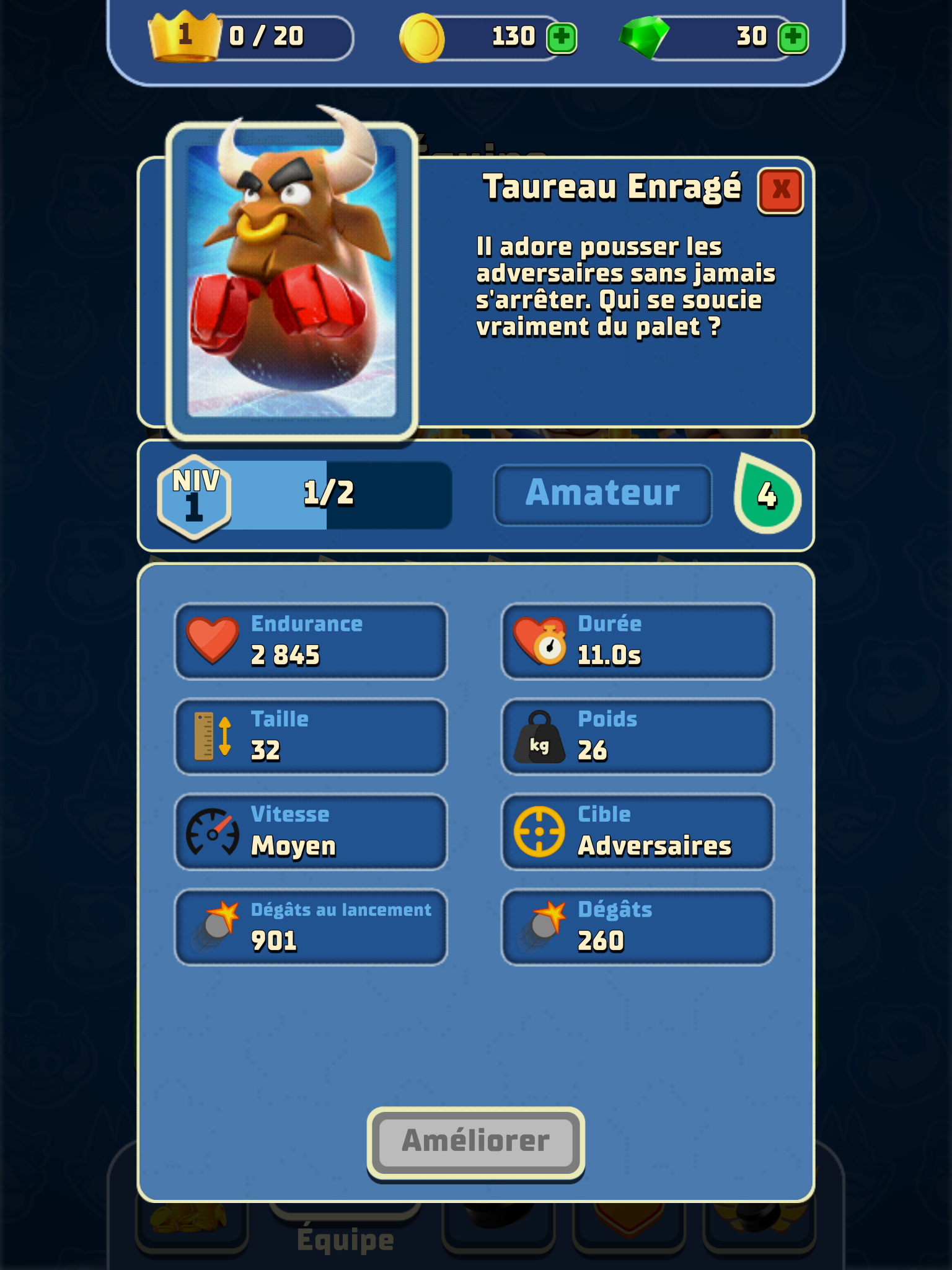
Task: Tap the Améliorer upgrade button
Action: (475, 1142)
